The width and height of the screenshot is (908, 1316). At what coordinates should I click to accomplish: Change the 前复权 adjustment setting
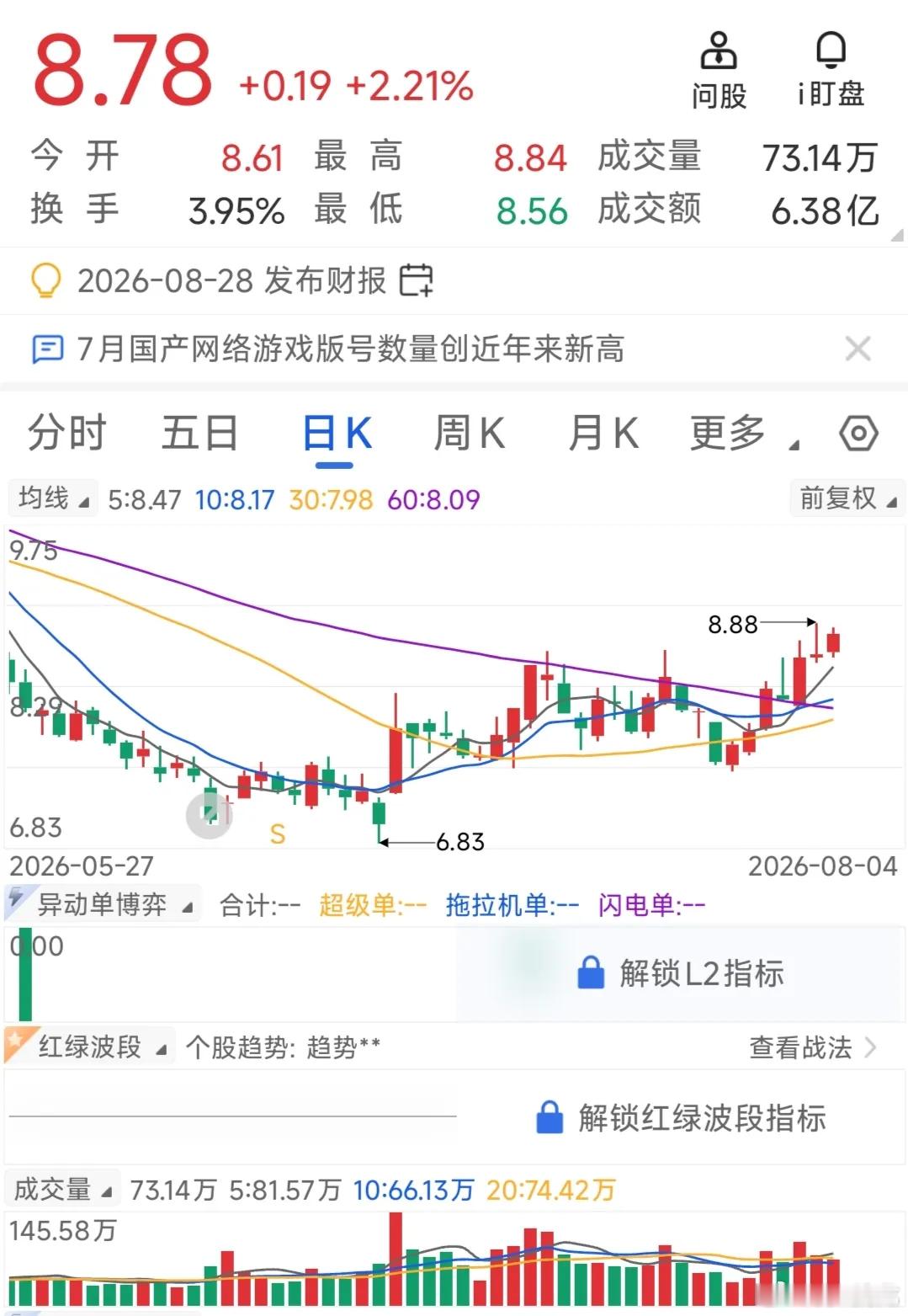click(x=847, y=498)
